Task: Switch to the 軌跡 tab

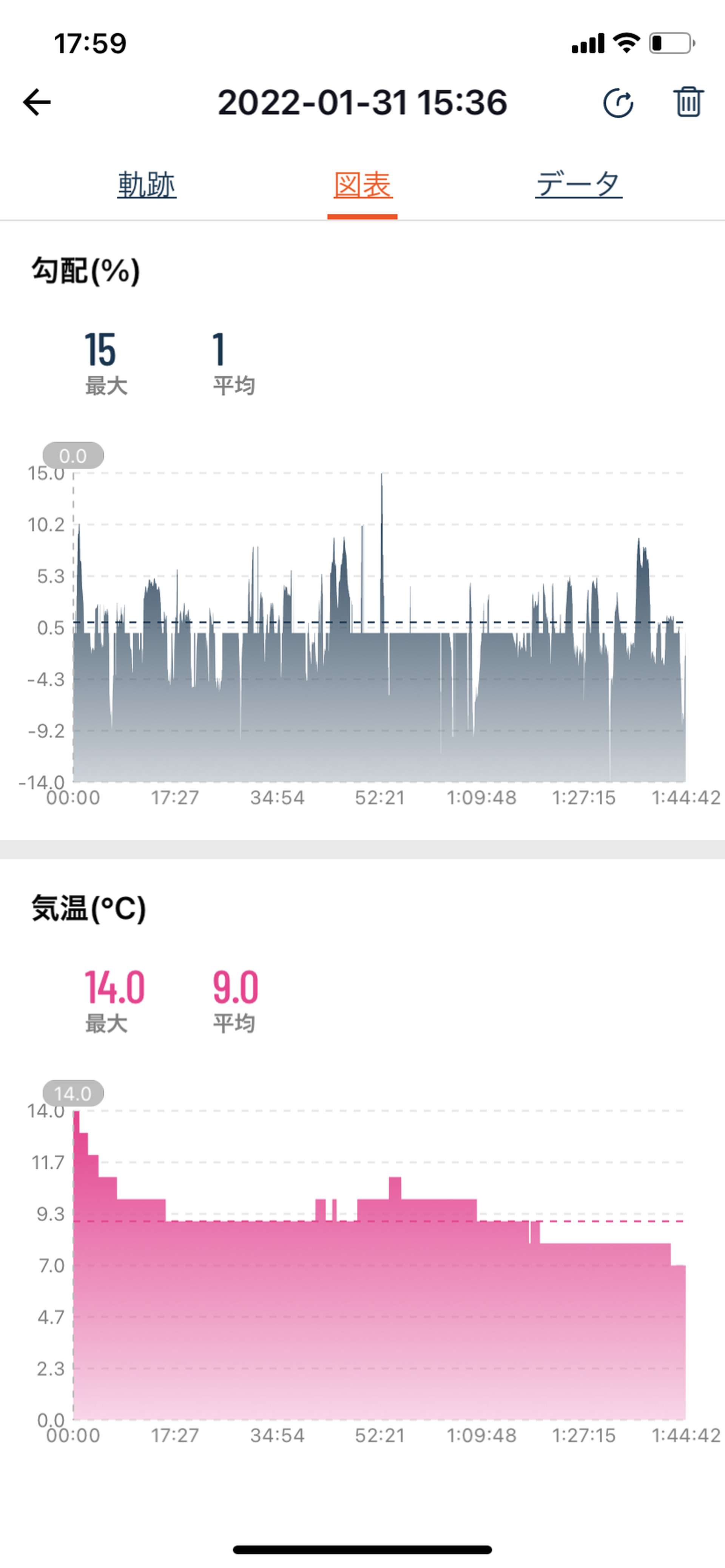Action: point(147,185)
